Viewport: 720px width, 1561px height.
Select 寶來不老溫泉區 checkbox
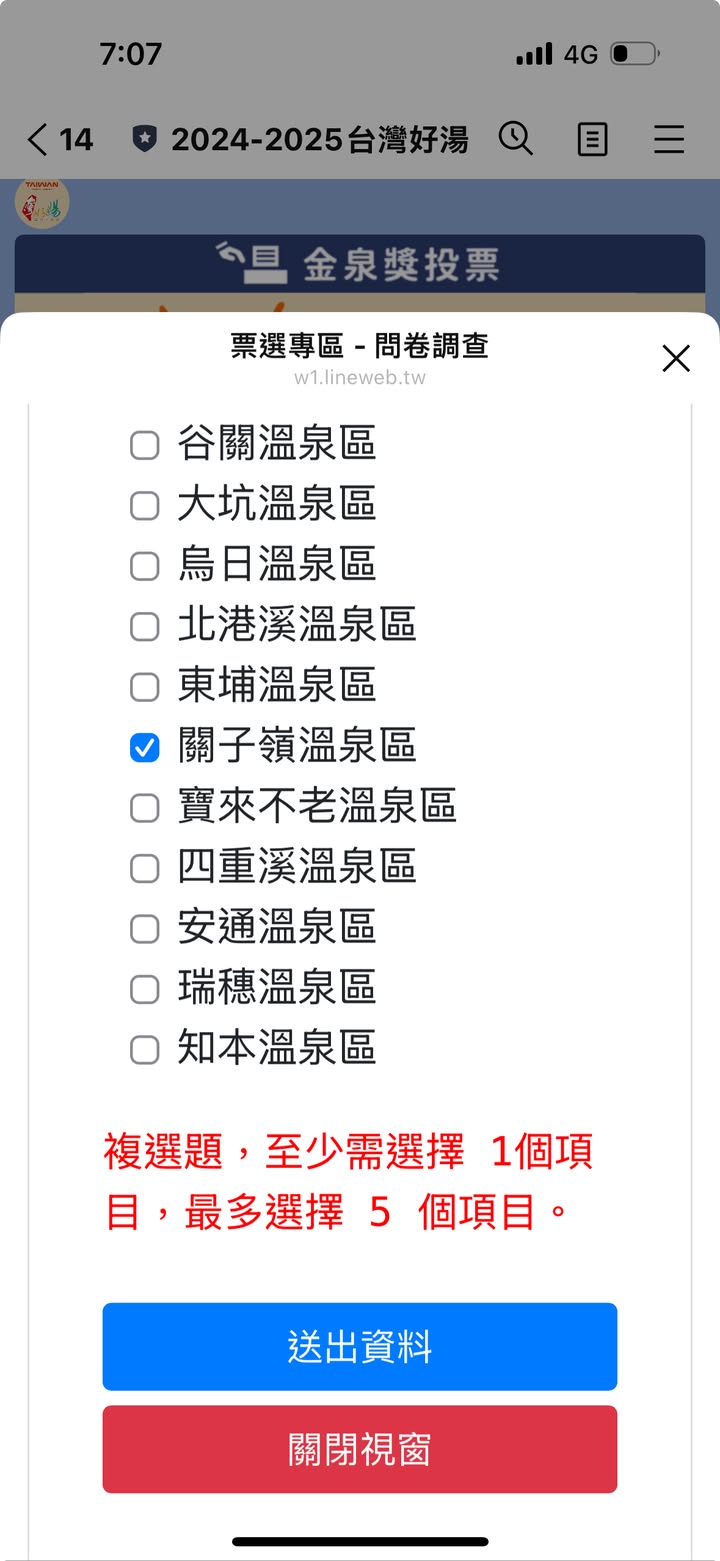(x=145, y=808)
